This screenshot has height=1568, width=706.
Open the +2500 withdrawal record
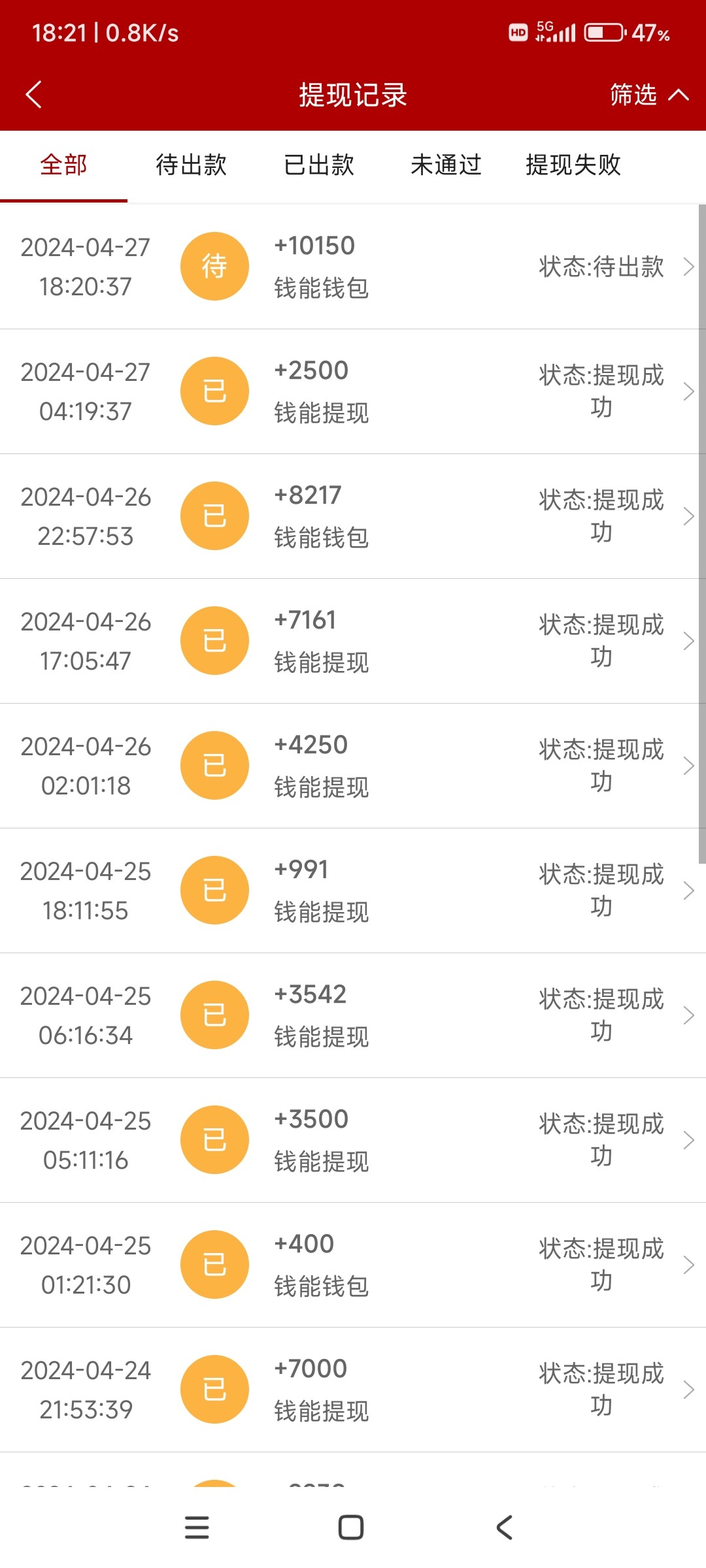[x=353, y=391]
